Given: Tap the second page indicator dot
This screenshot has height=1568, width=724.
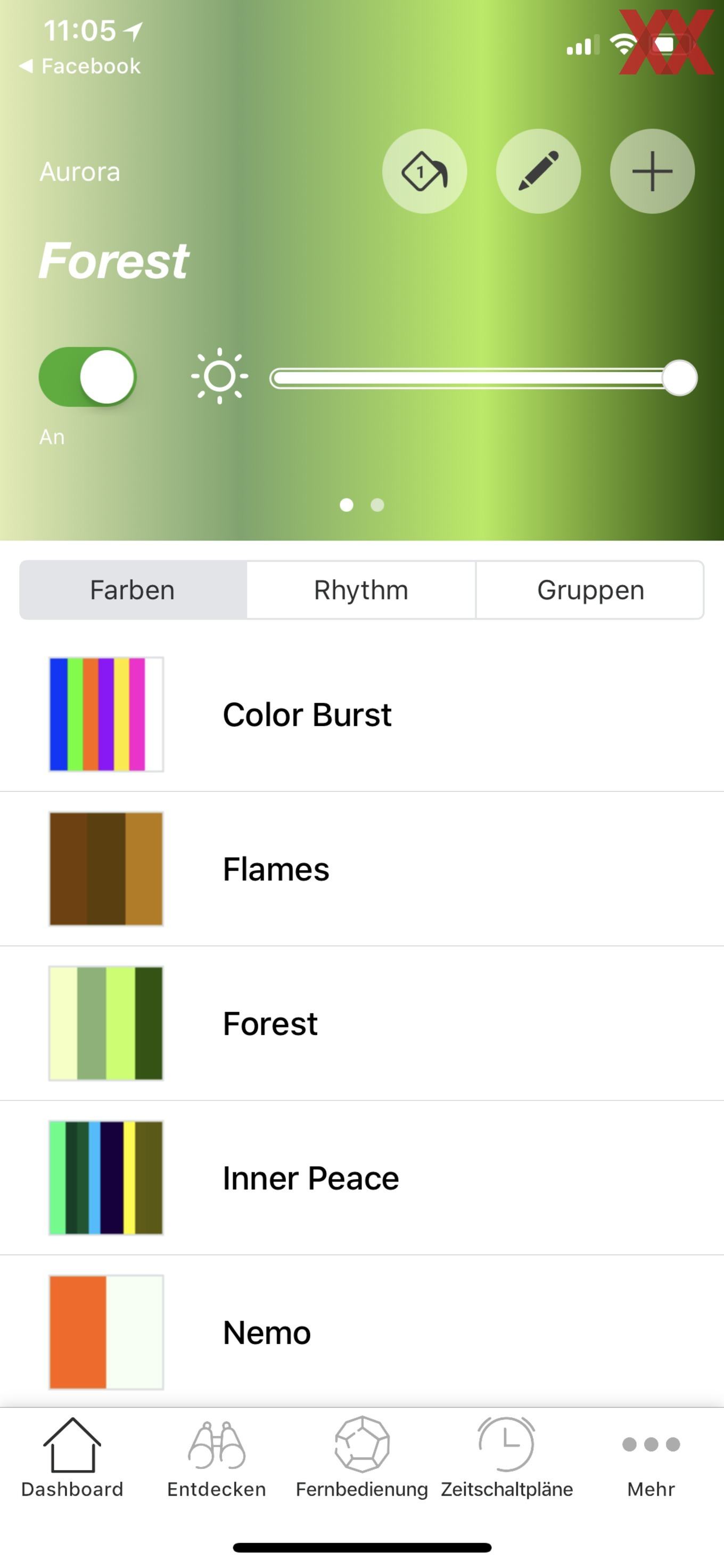Looking at the screenshot, I should point(377,505).
